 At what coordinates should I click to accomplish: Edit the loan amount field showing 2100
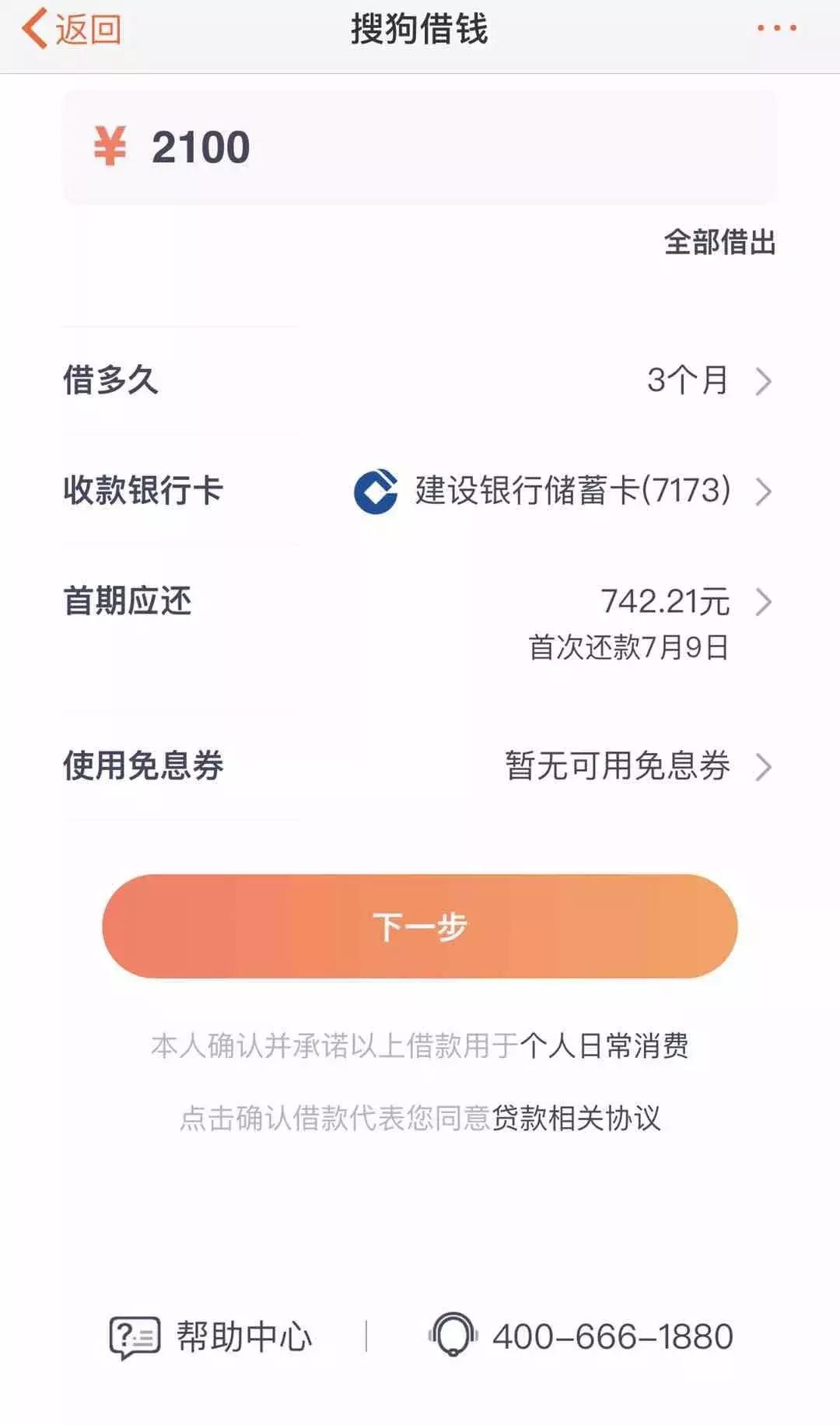point(420,147)
